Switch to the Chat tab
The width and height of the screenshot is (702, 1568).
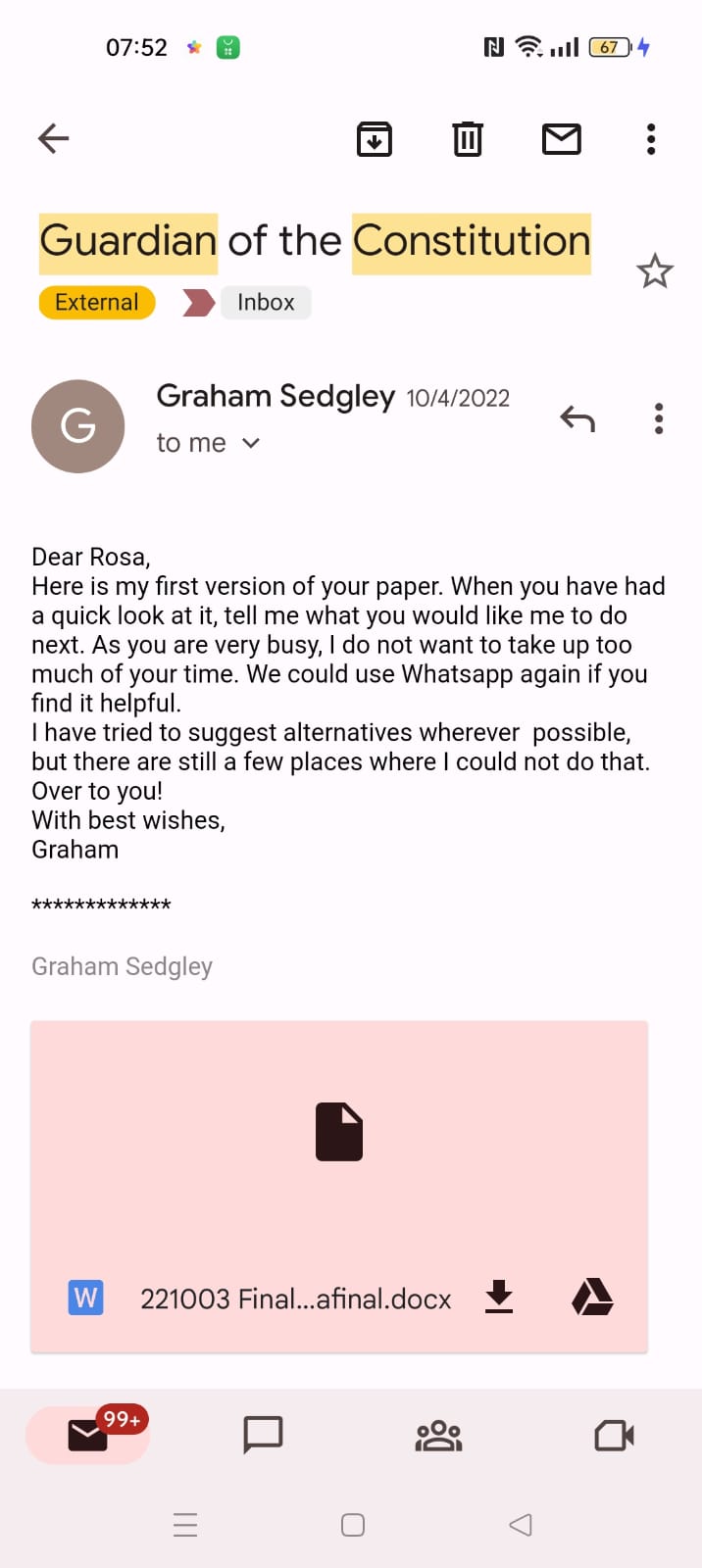coord(263,1436)
